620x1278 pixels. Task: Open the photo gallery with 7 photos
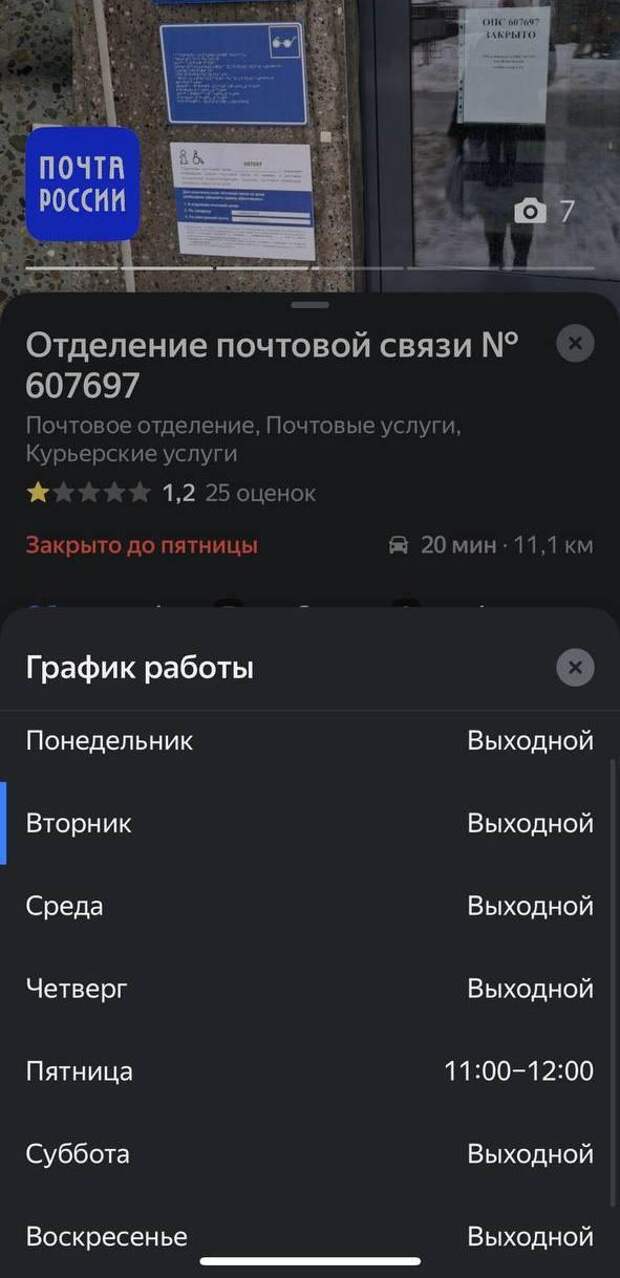(x=545, y=211)
